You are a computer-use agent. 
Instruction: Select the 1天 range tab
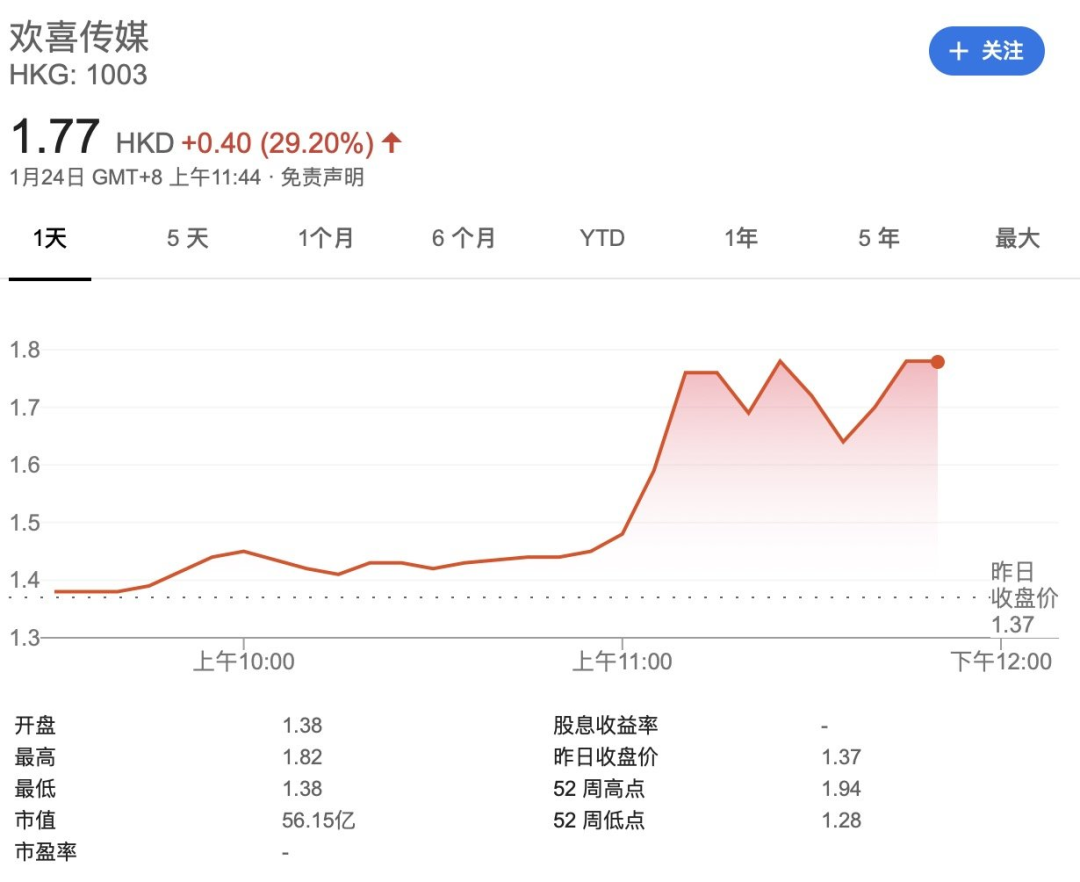[50, 238]
